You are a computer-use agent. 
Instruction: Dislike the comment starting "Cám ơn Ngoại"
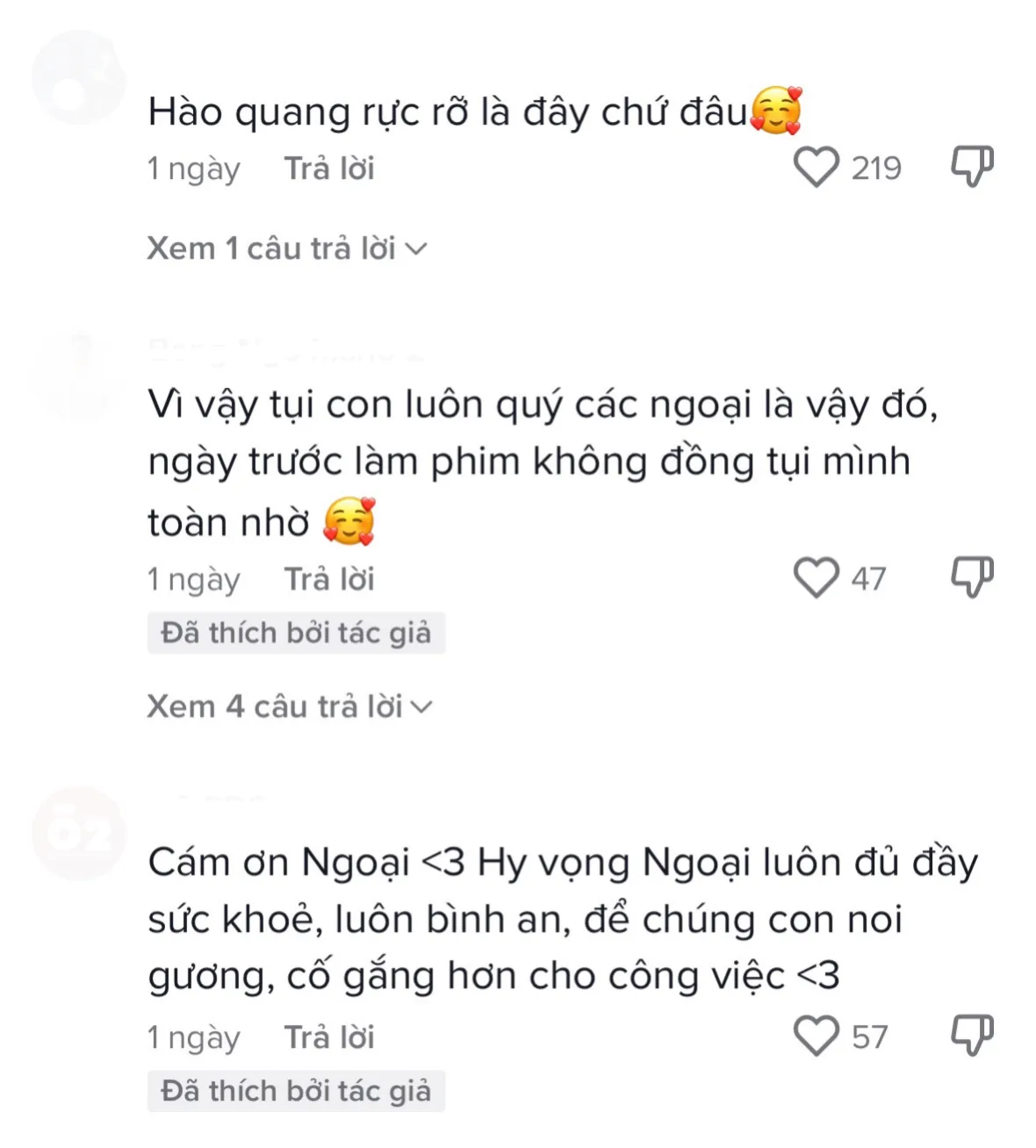pyautogui.click(x=972, y=1035)
